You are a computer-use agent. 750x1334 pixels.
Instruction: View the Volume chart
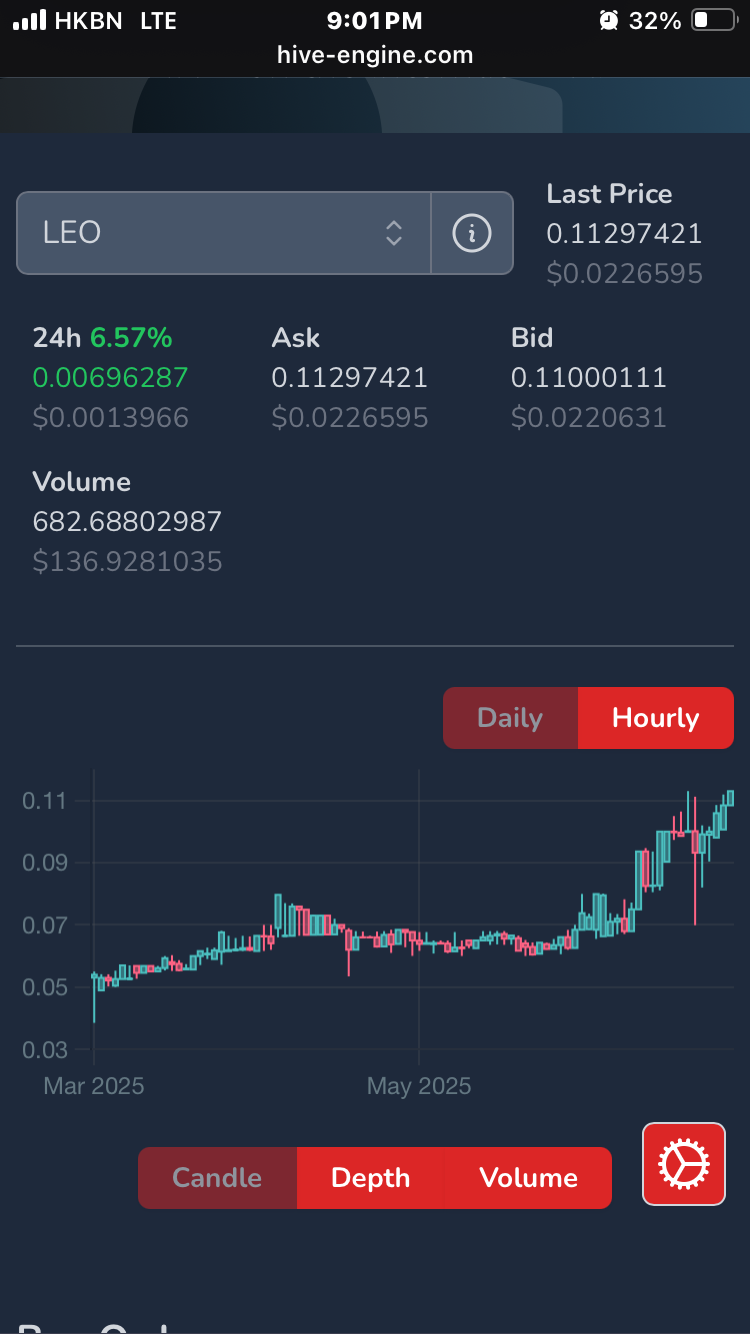[528, 1178]
